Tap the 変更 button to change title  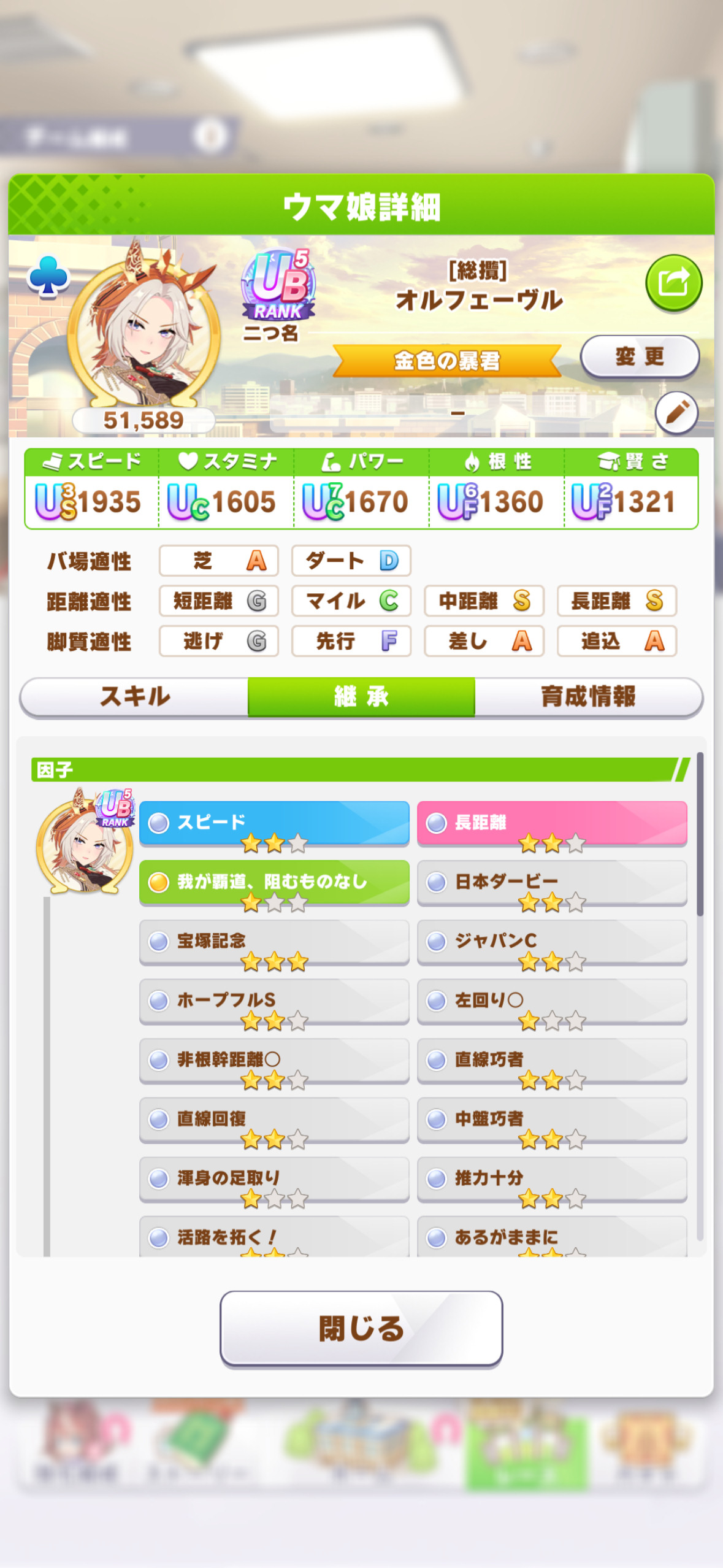tap(640, 356)
